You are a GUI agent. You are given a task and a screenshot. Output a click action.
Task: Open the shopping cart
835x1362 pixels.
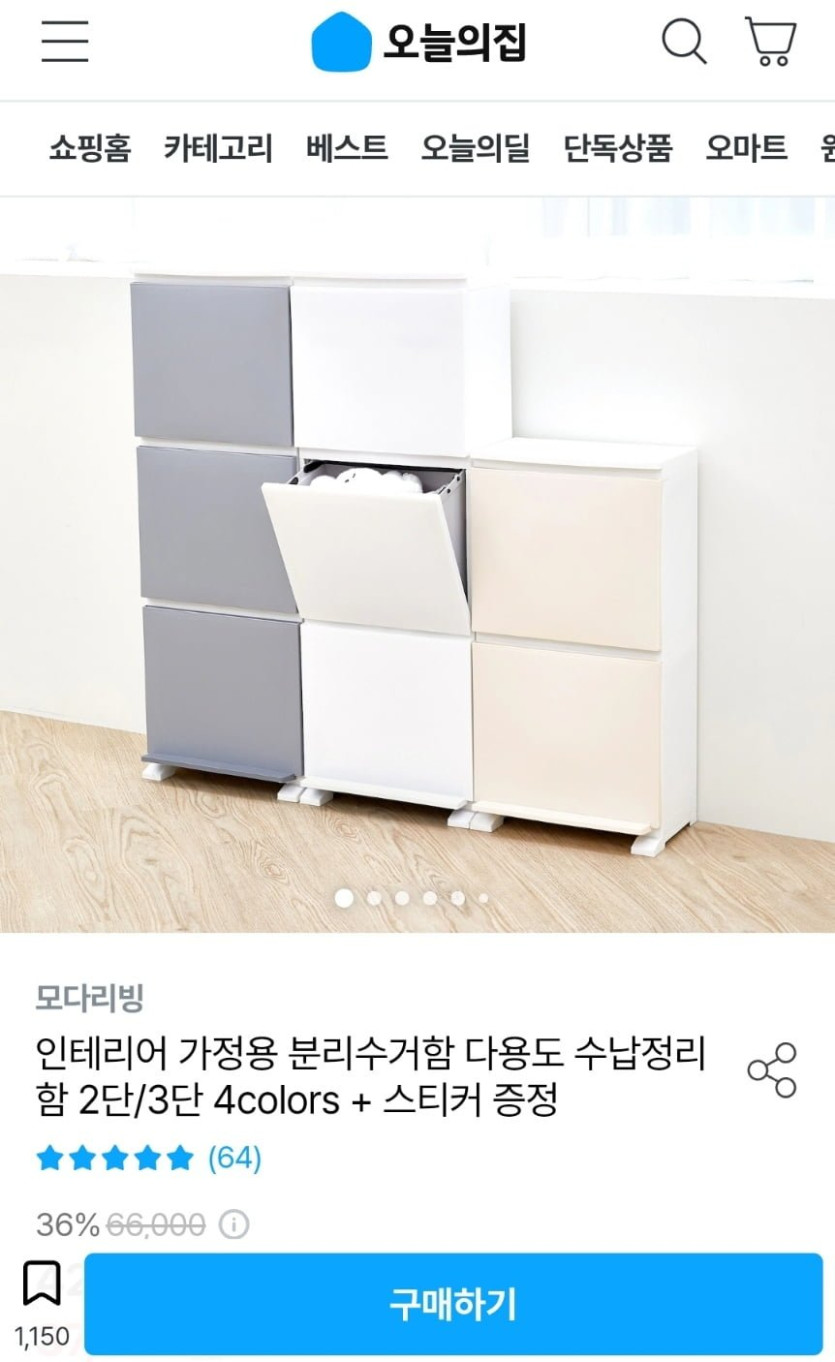click(x=770, y=42)
